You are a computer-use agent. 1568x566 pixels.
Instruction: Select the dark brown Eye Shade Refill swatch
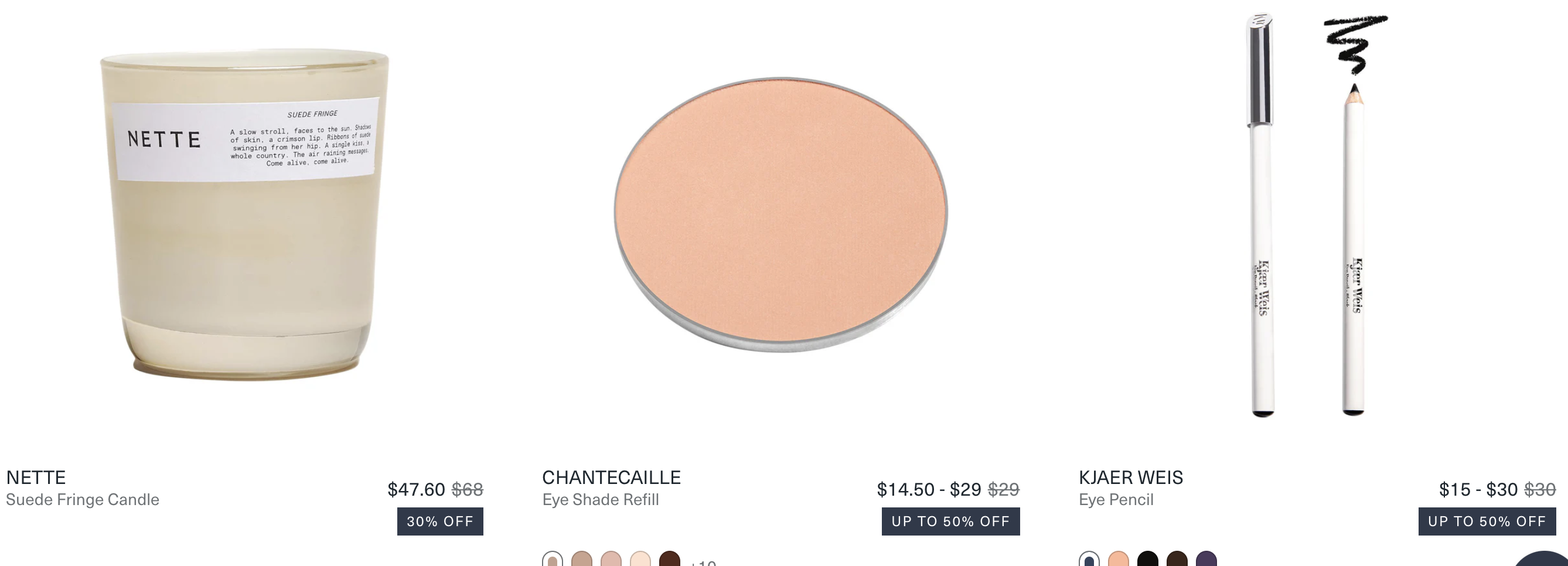(670, 560)
